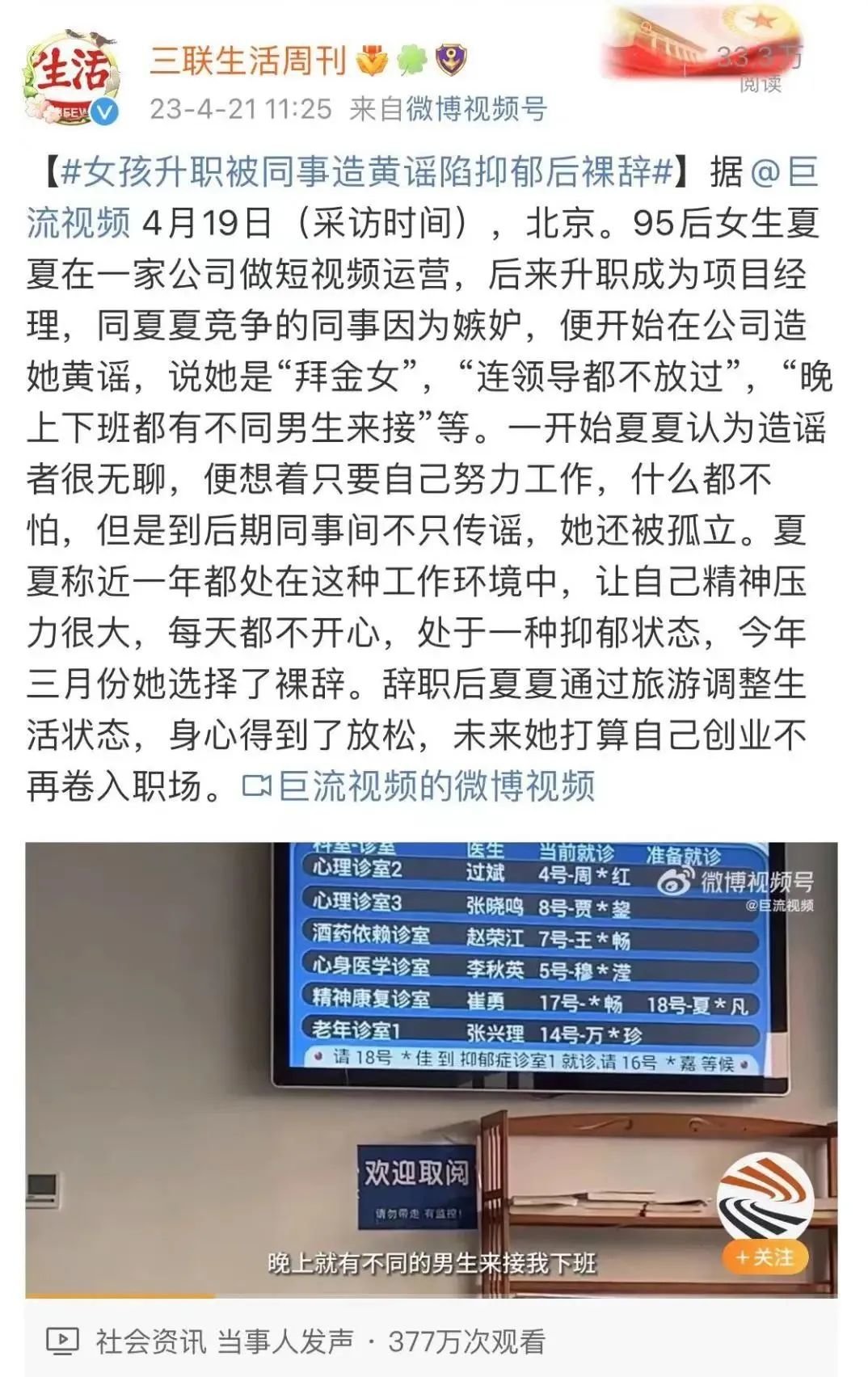Follow via the +关注 button on video

764,1257
